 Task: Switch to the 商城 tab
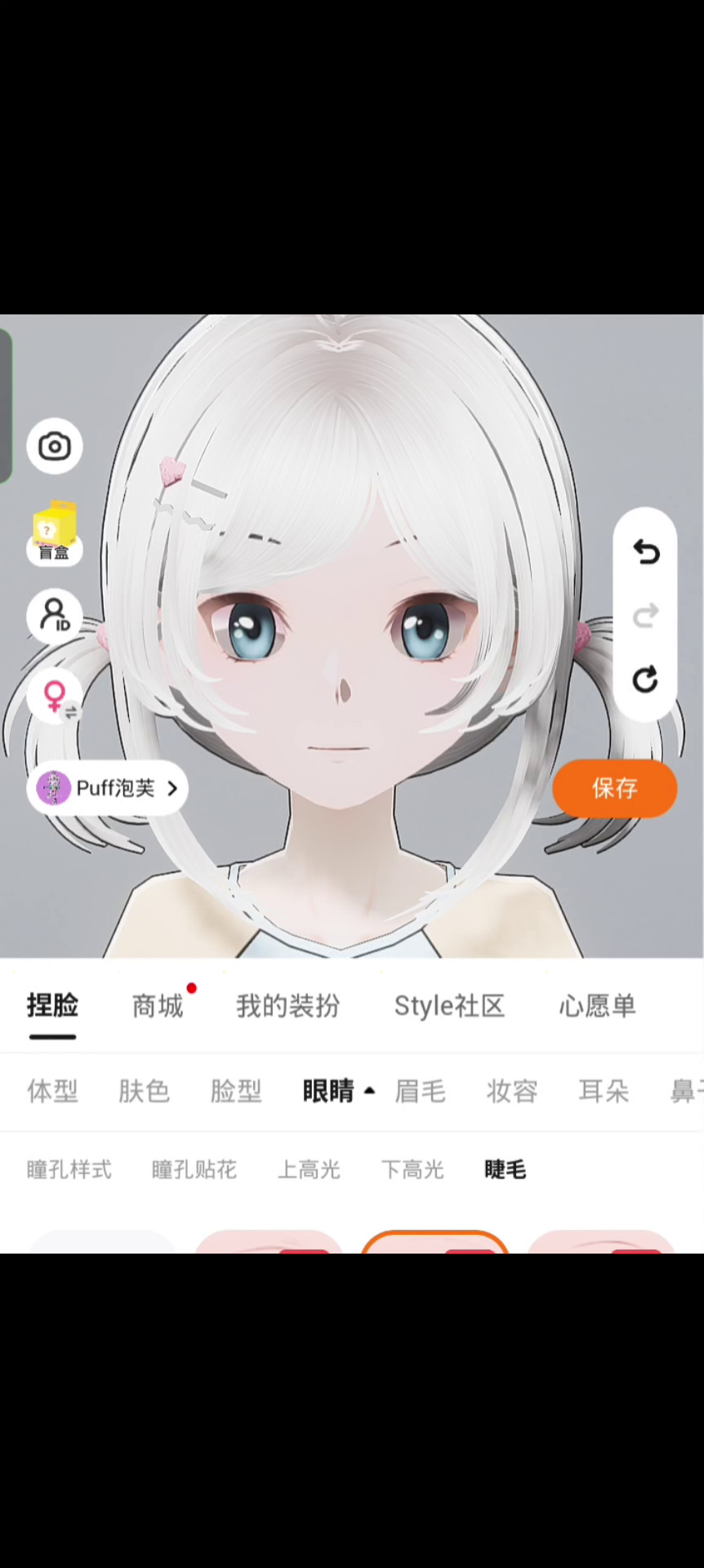pyautogui.click(x=158, y=1006)
